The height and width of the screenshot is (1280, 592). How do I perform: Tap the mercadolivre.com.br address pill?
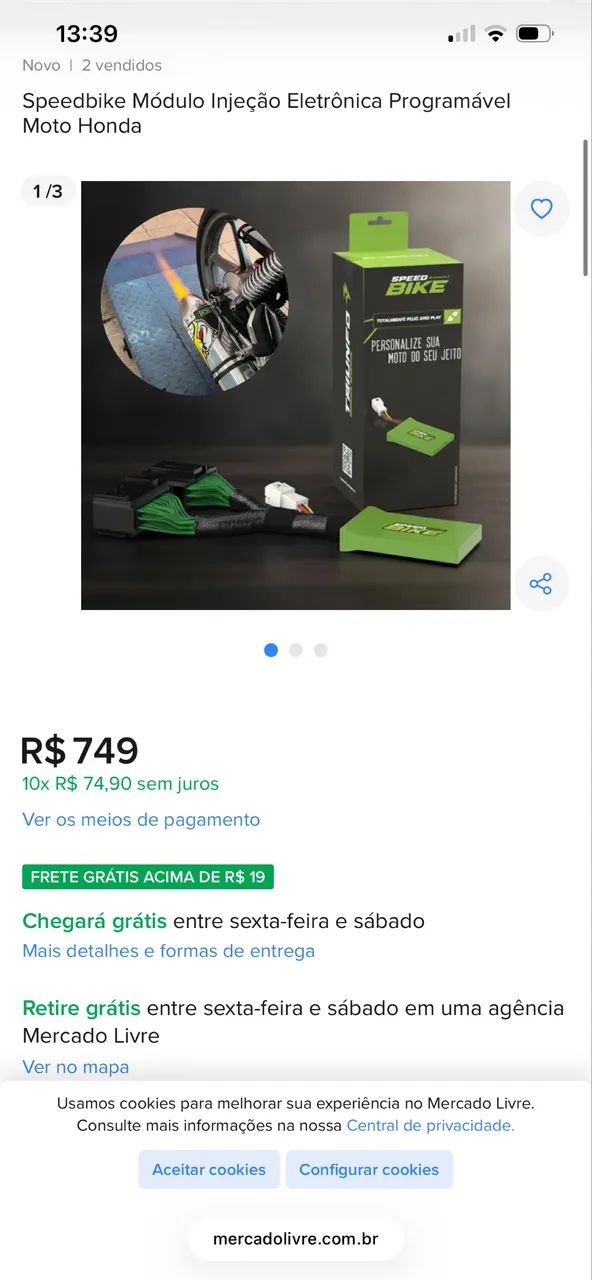296,1239
